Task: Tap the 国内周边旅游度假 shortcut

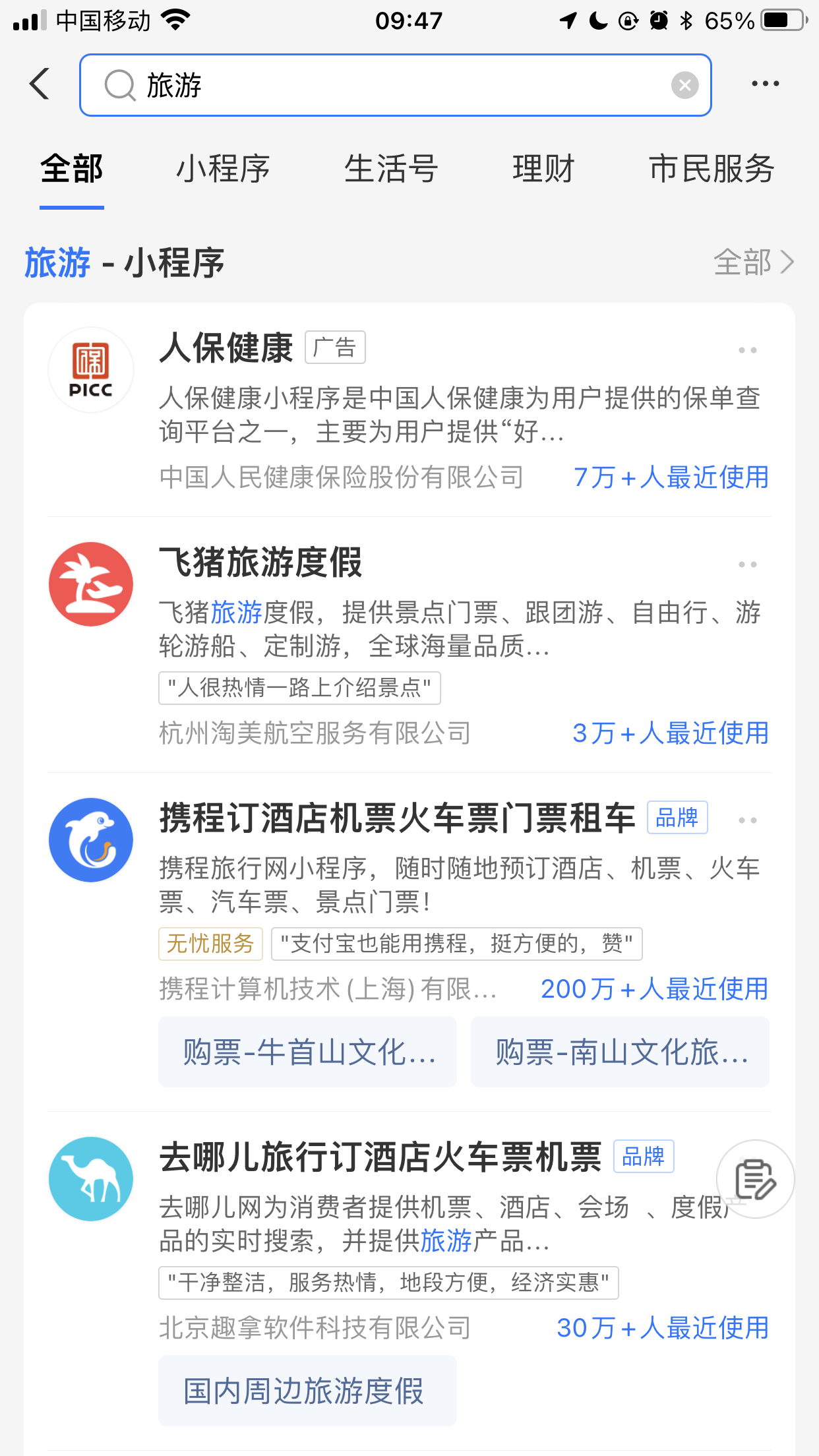Action: pyautogui.click(x=307, y=1391)
